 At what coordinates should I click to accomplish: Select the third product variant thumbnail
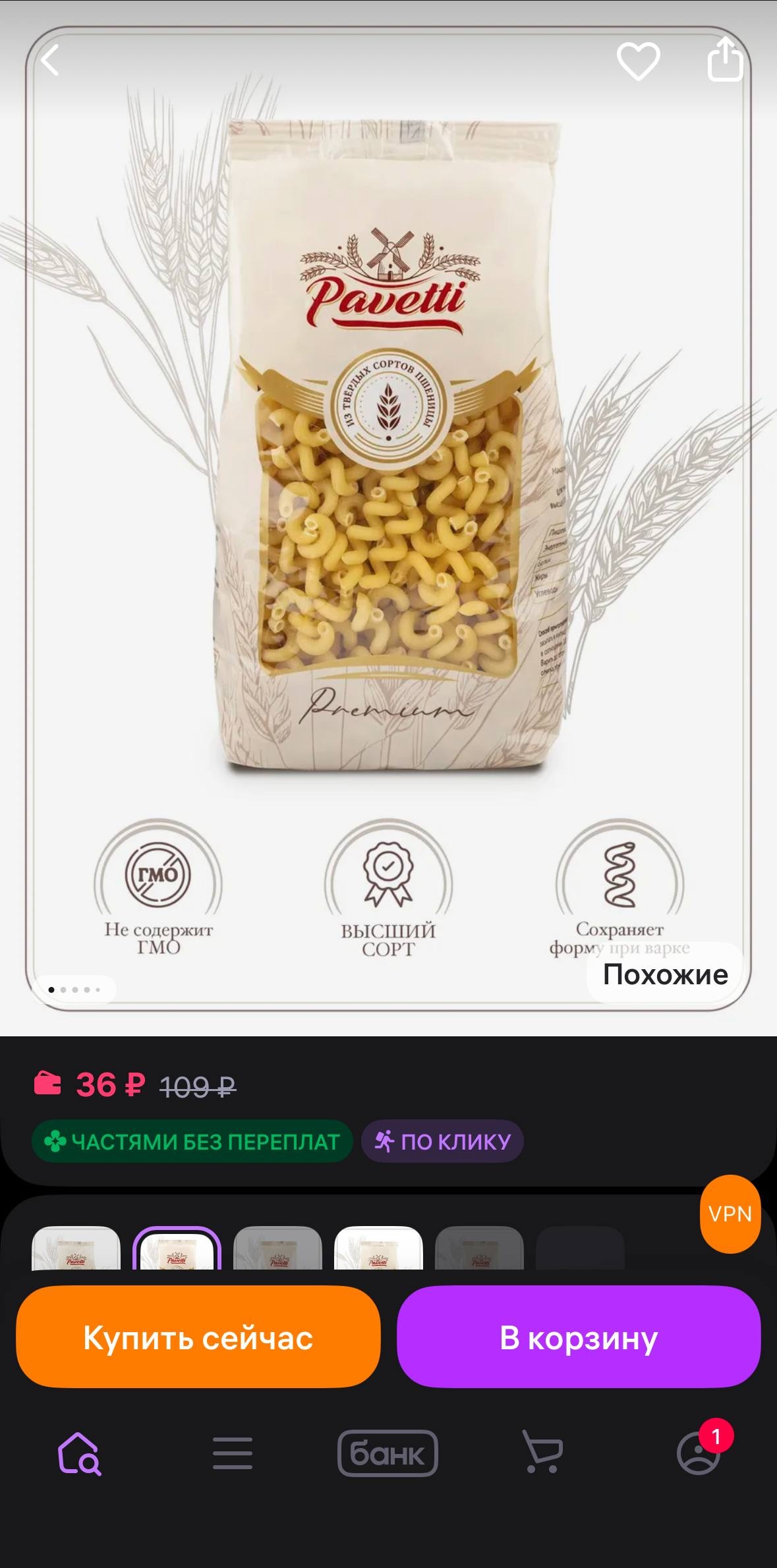[x=278, y=1248]
